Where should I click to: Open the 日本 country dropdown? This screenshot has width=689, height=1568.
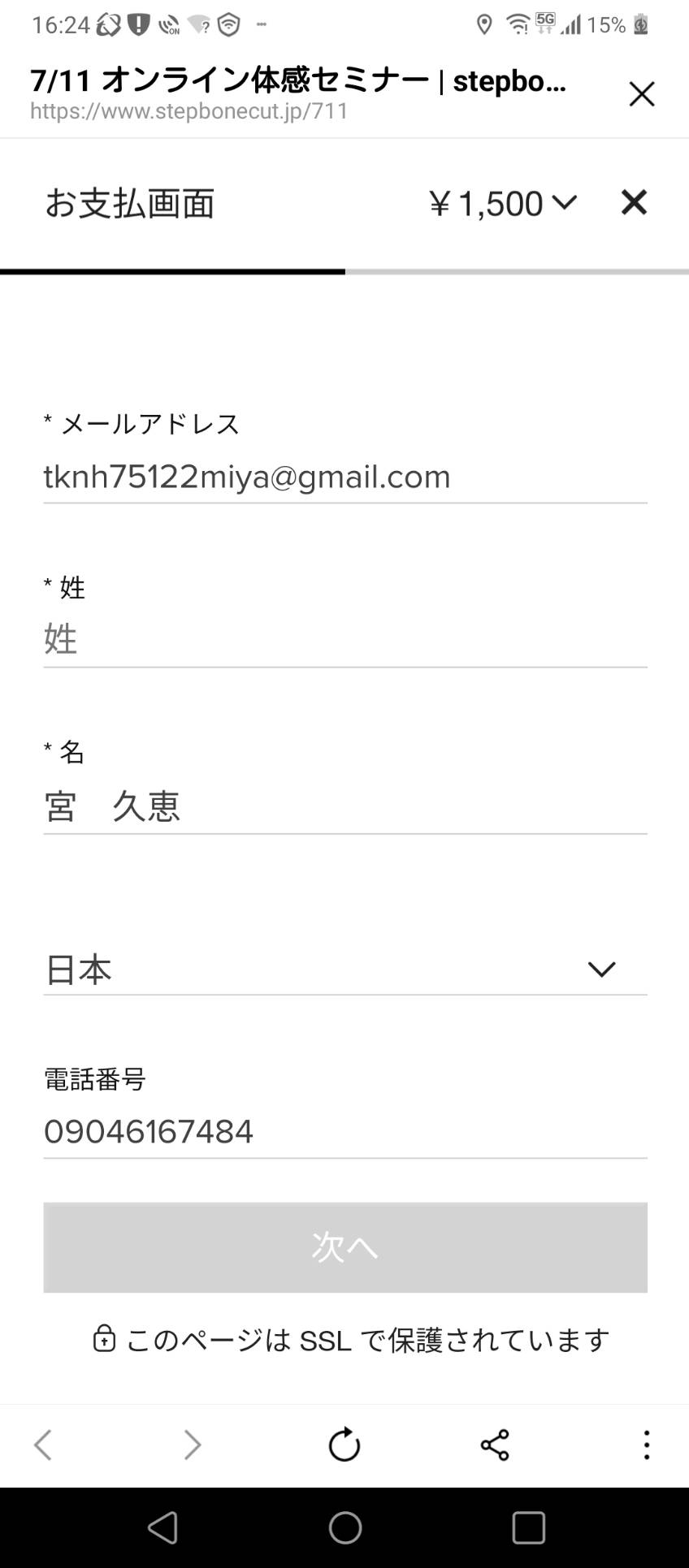click(x=345, y=970)
